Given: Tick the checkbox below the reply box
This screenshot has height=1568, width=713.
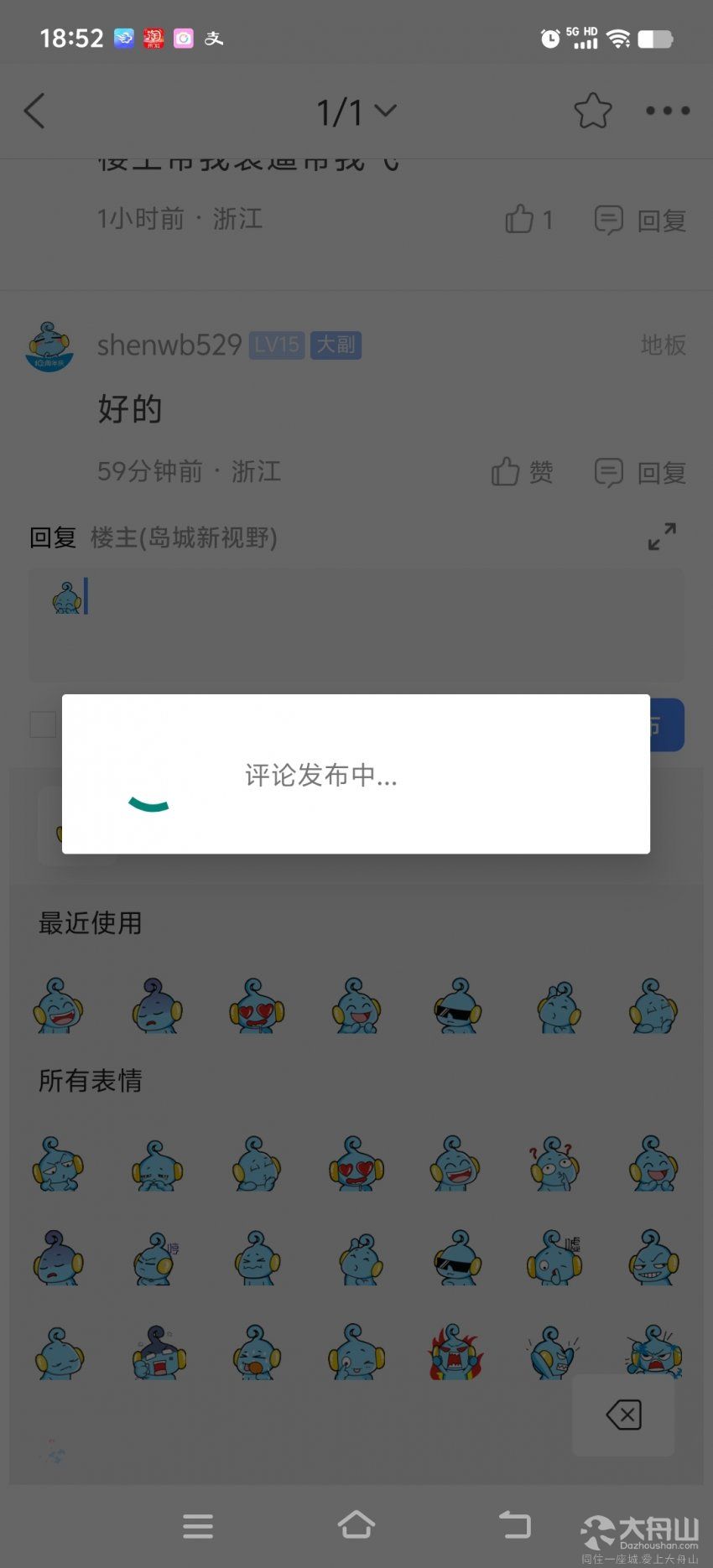Looking at the screenshot, I should coord(43,724).
